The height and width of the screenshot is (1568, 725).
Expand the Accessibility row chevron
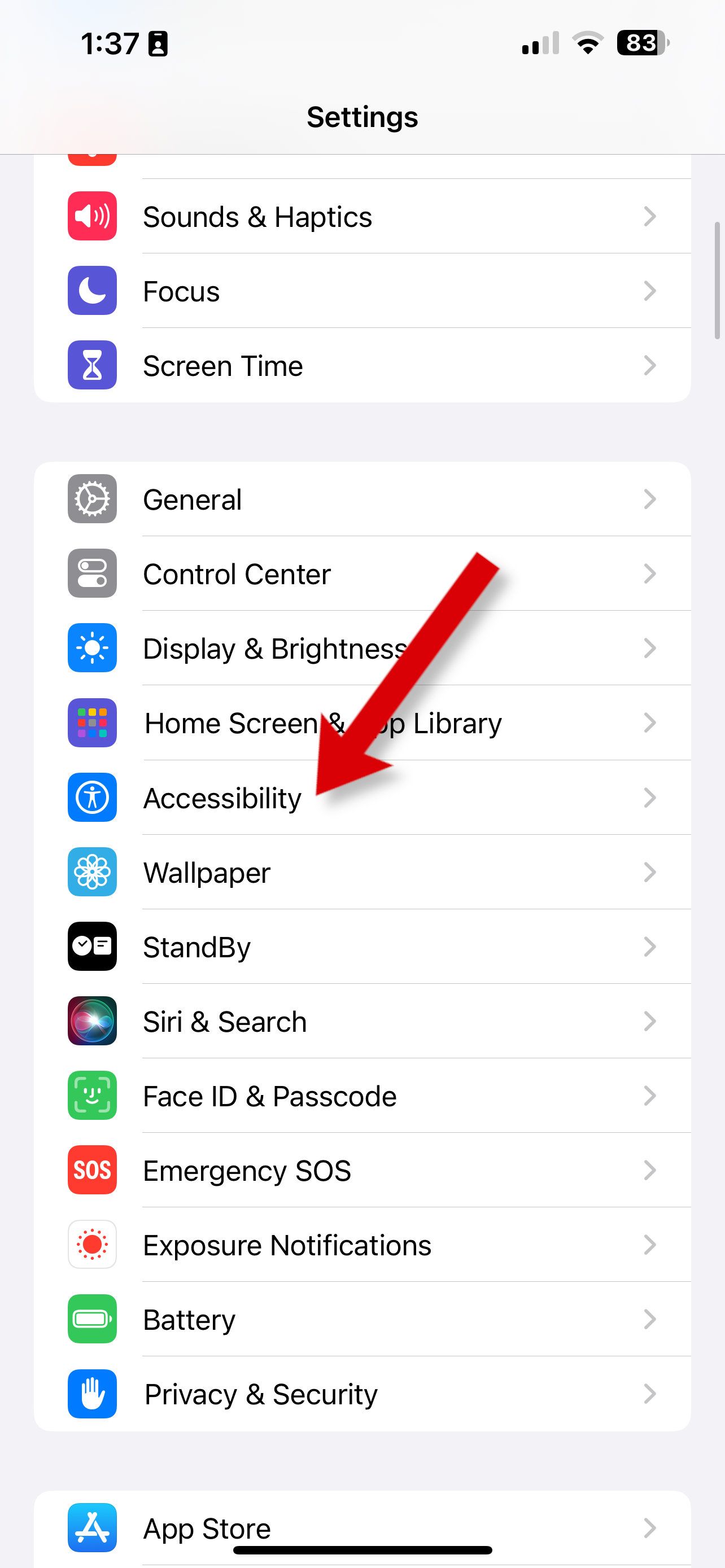pyautogui.click(x=649, y=798)
